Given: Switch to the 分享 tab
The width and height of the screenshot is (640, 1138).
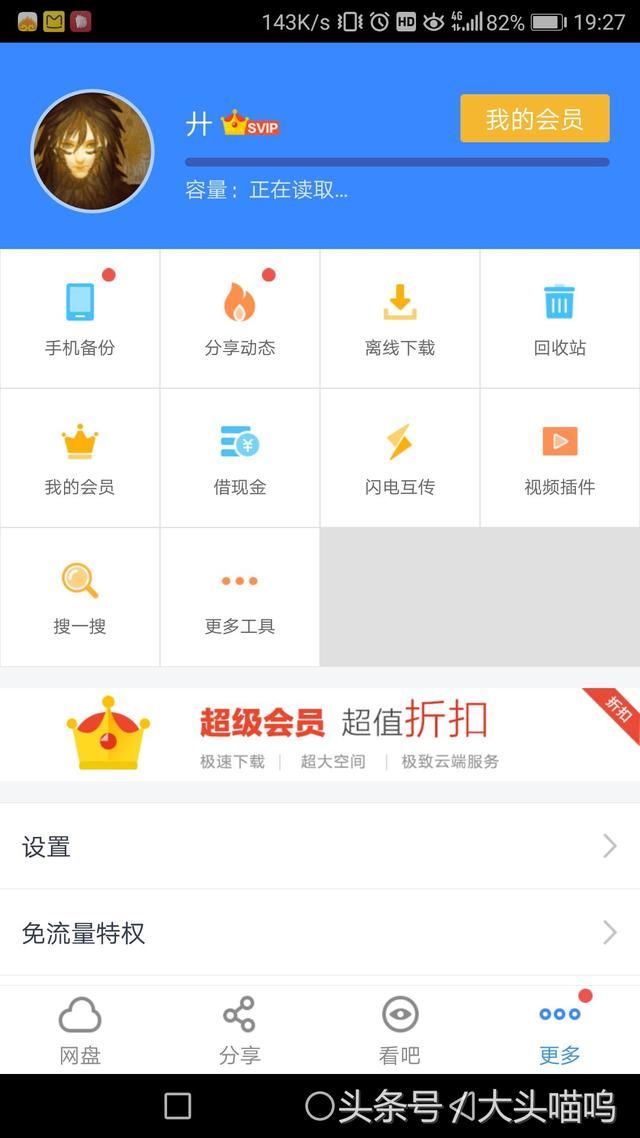Looking at the screenshot, I should (240, 1030).
